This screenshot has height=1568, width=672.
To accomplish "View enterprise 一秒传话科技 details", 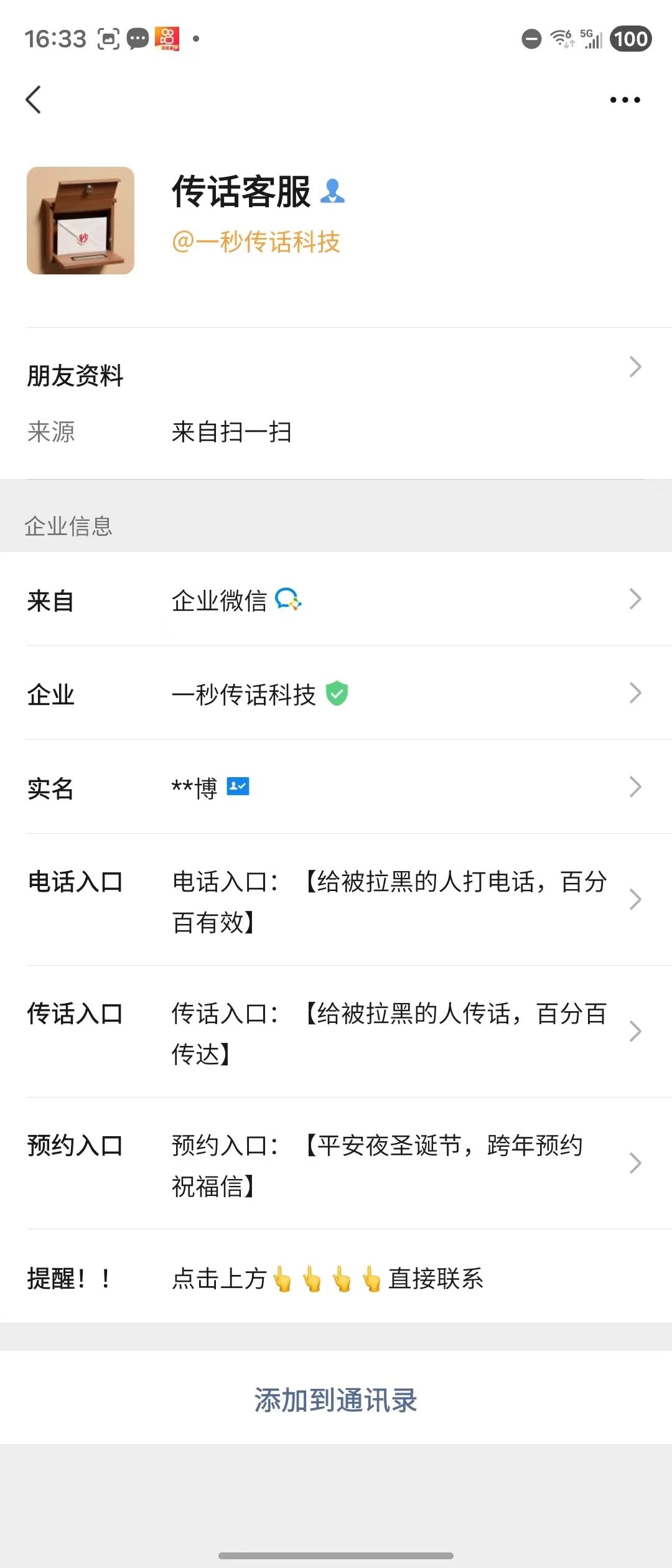I will [336, 694].
